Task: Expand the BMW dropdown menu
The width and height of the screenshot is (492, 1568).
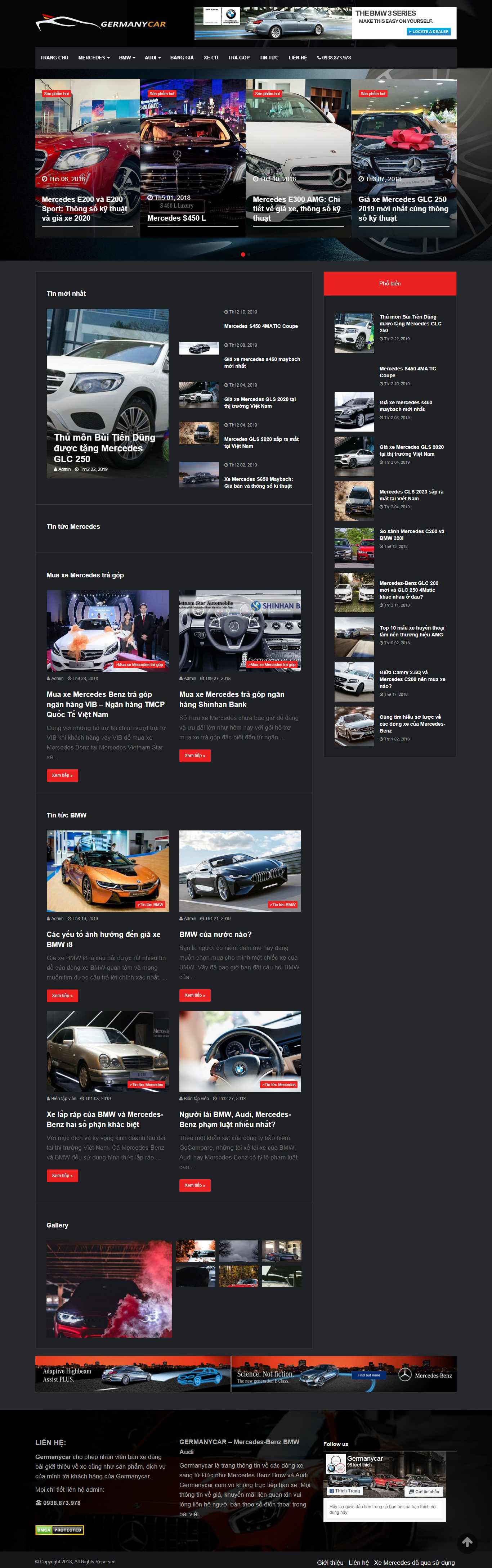Action: click(x=127, y=58)
